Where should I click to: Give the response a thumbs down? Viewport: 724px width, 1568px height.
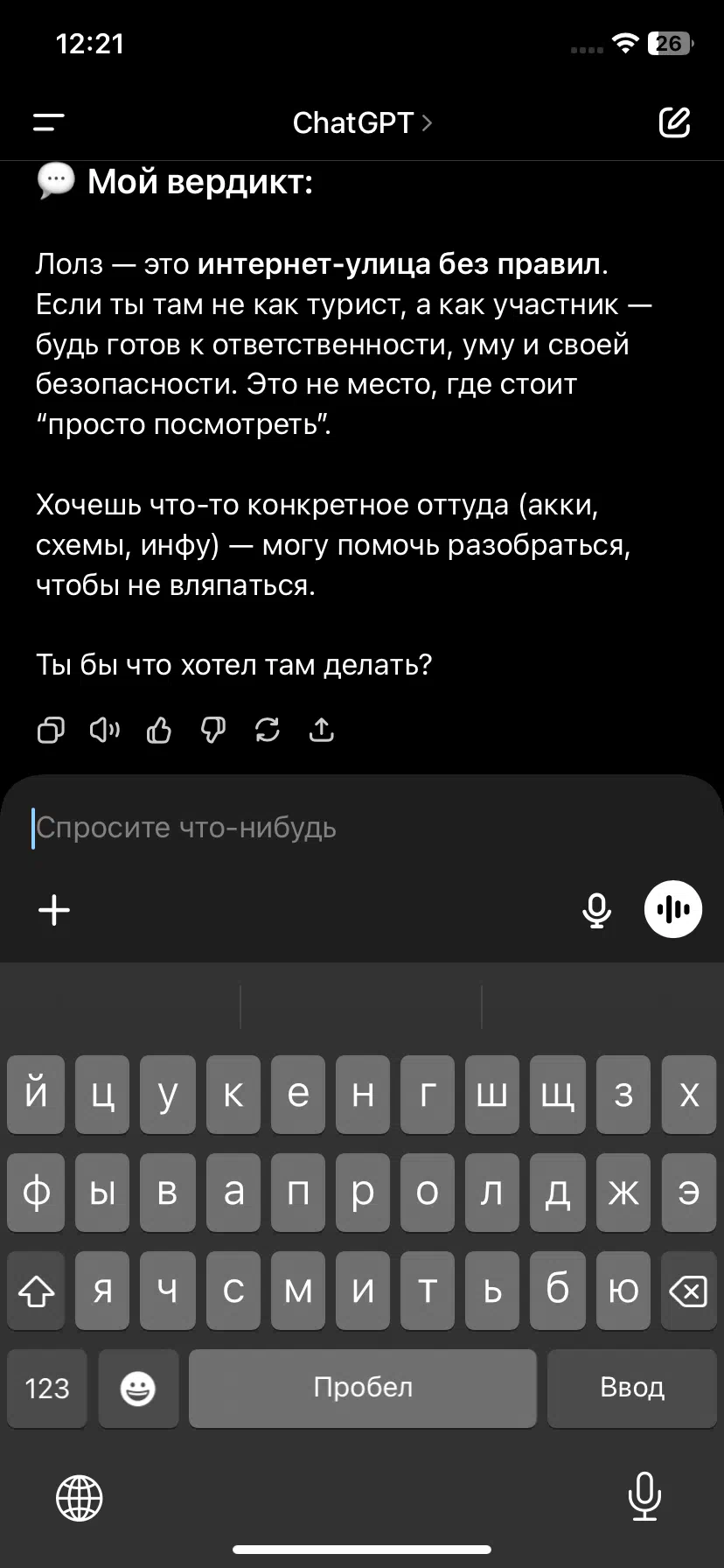coord(213,730)
